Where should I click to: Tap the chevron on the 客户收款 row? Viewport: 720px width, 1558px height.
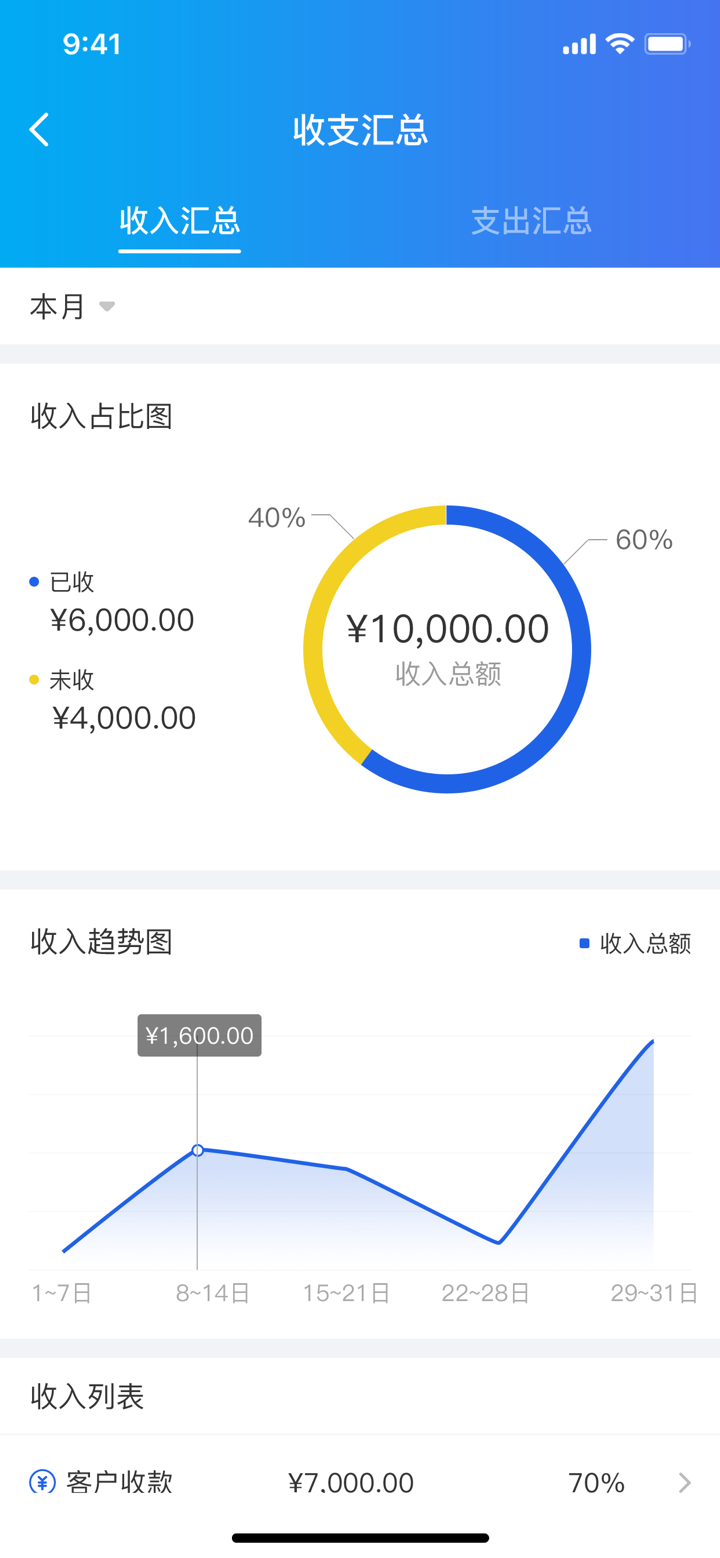pos(684,1483)
